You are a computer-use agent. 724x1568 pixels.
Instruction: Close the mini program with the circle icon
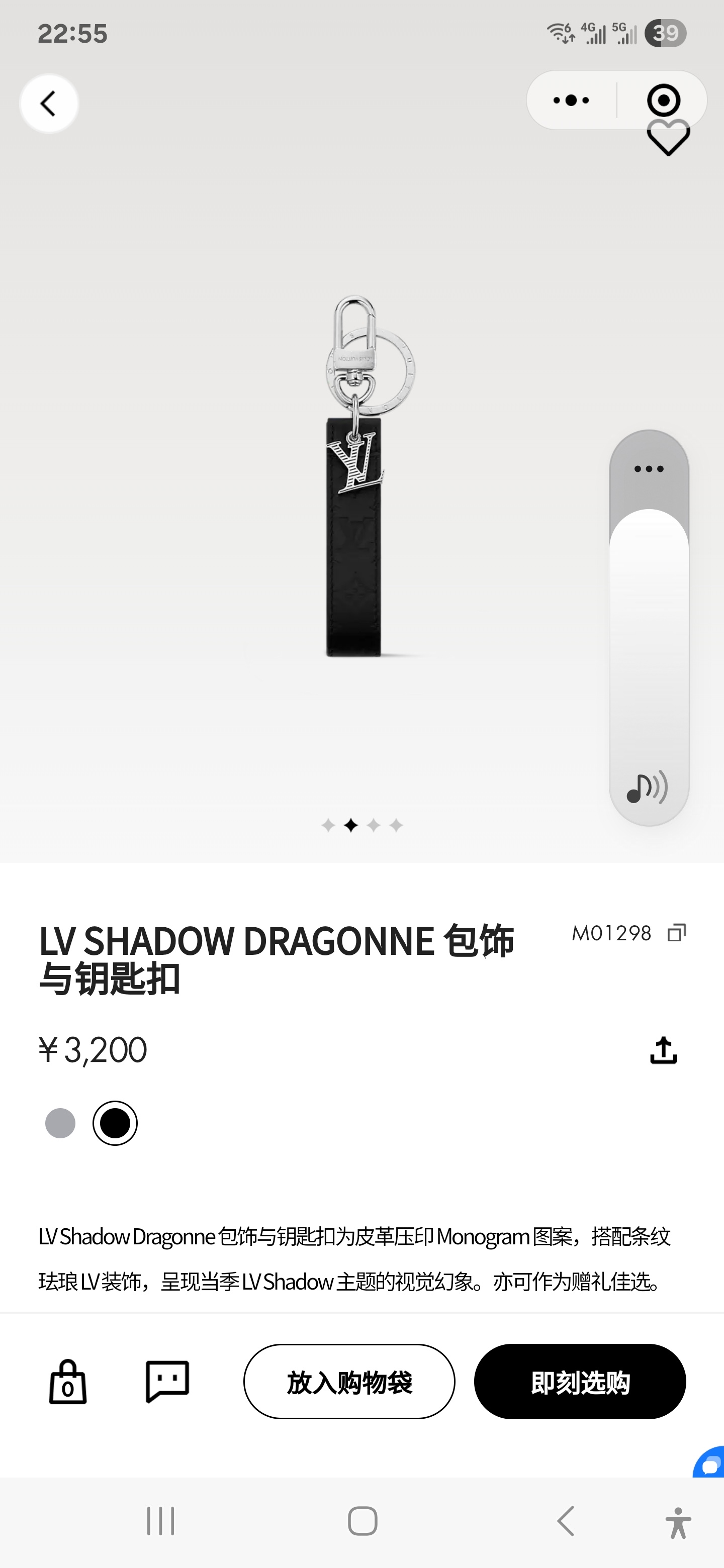pyautogui.click(x=663, y=100)
